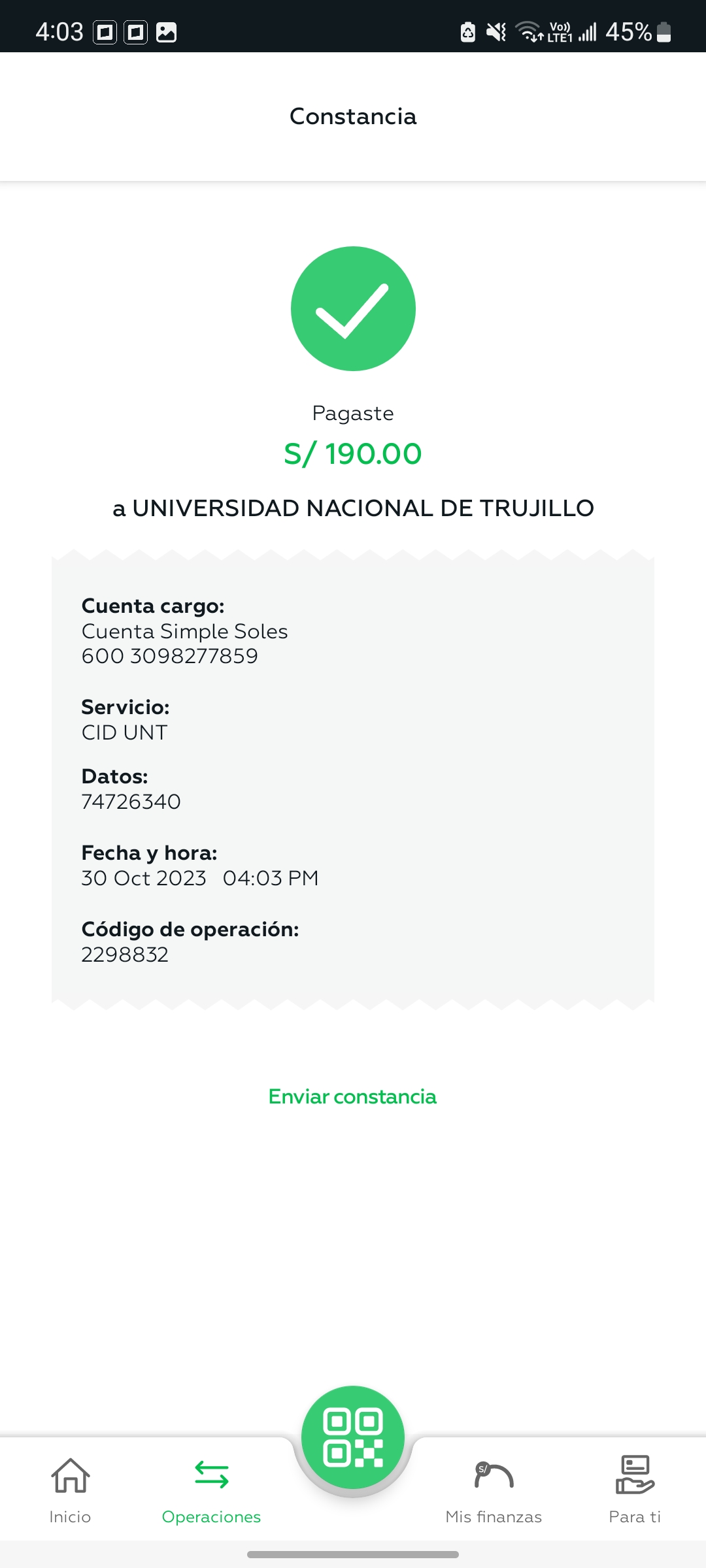The image size is (706, 1568).
Task: Tap Enviar constancia to share the receipt
Action: 352,1096
